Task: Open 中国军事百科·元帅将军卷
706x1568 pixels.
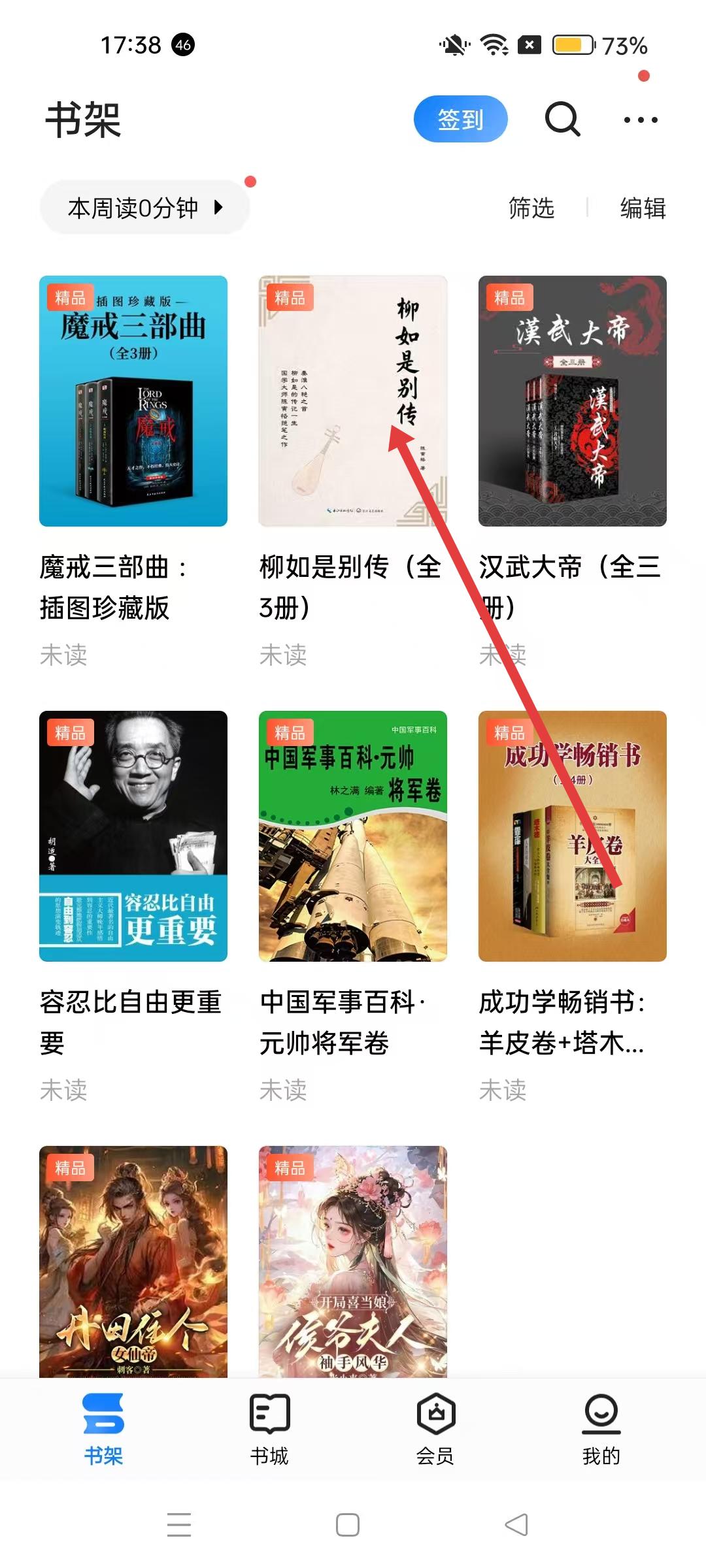Action: click(353, 836)
